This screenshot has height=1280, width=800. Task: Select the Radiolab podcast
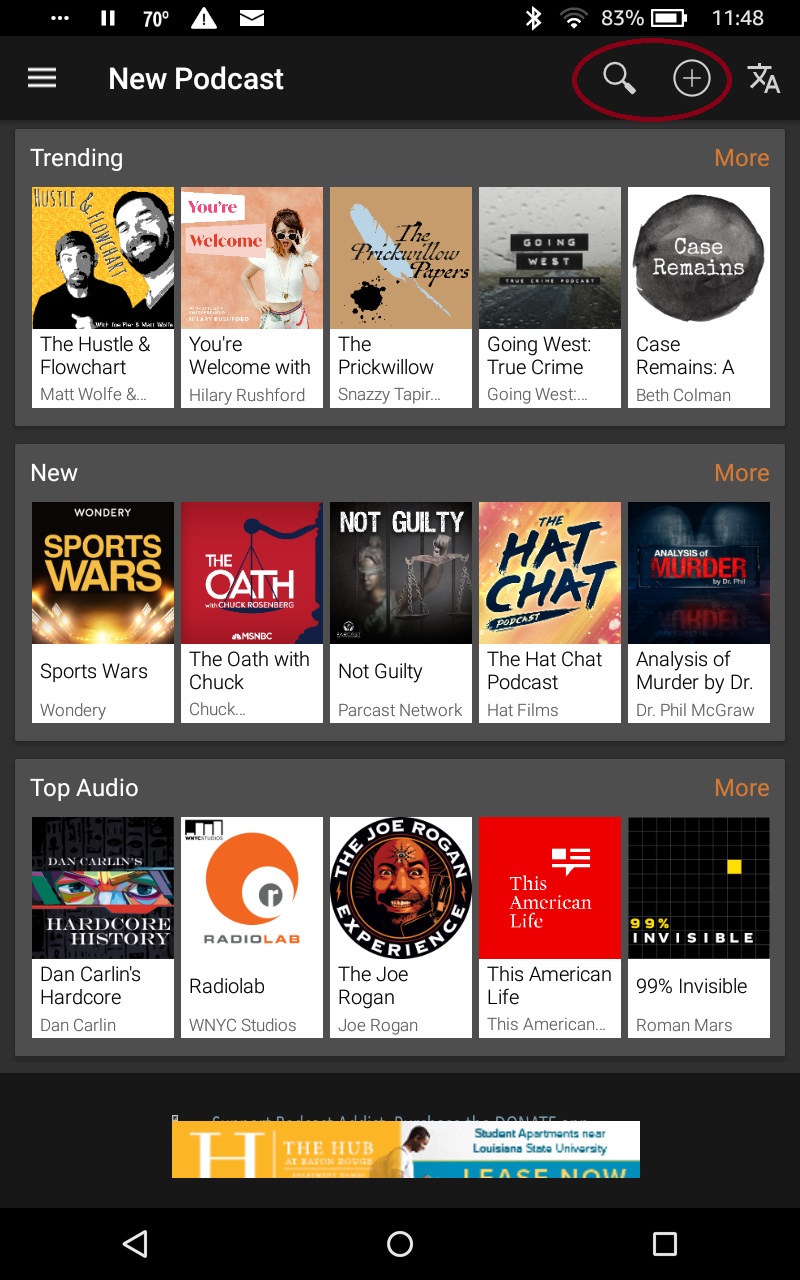[x=252, y=927]
